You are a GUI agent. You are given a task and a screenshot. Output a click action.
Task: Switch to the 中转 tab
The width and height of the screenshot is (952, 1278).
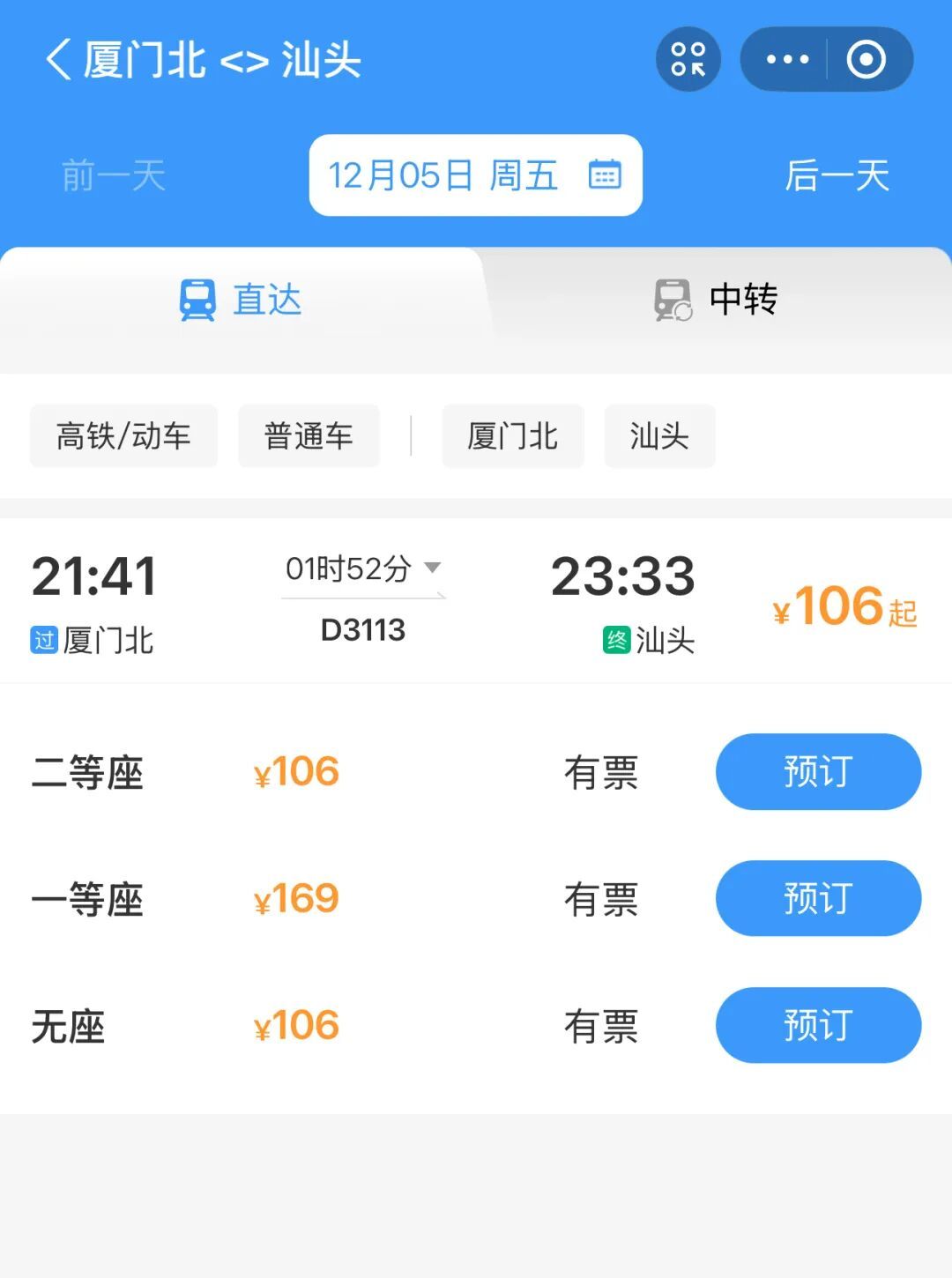[x=716, y=300]
